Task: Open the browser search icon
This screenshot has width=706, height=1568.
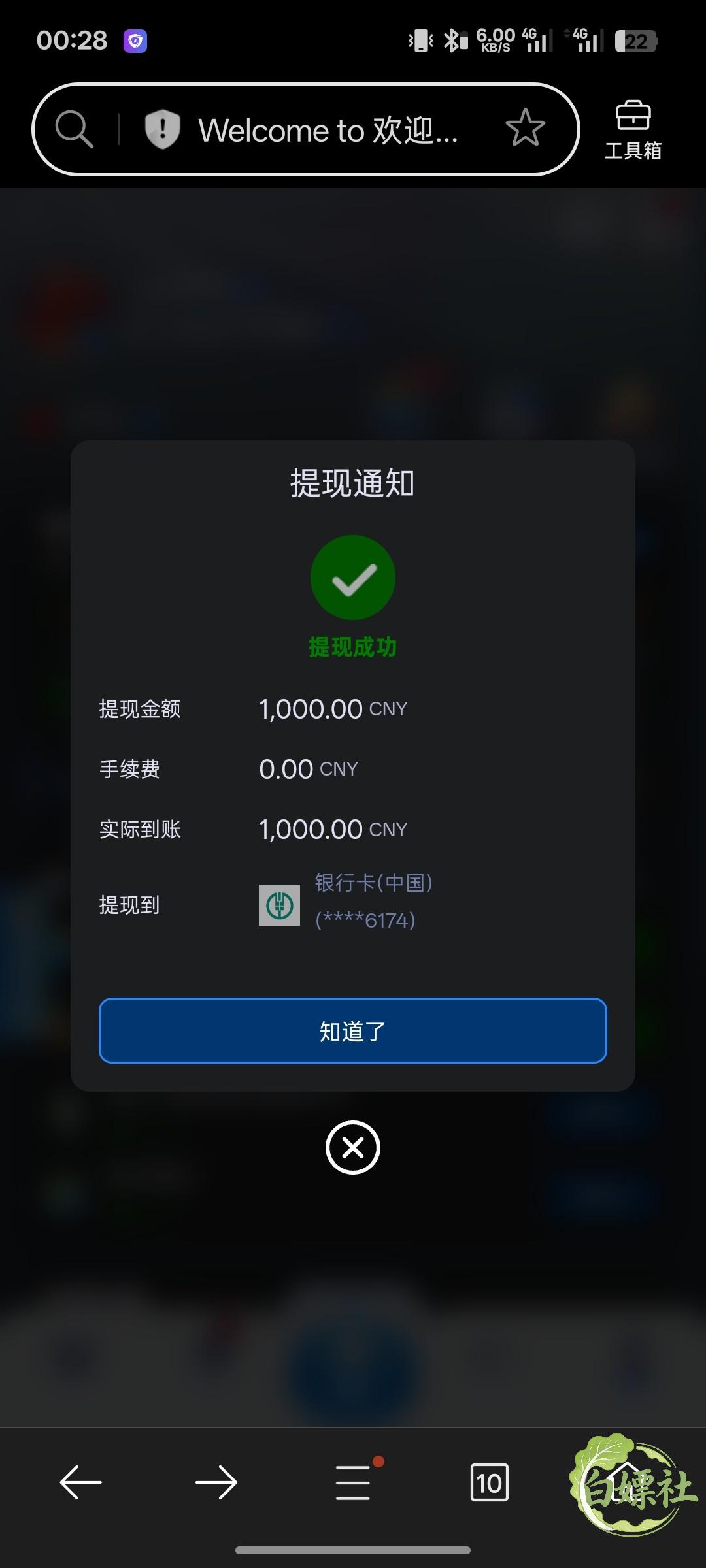Action: (74, 129)
